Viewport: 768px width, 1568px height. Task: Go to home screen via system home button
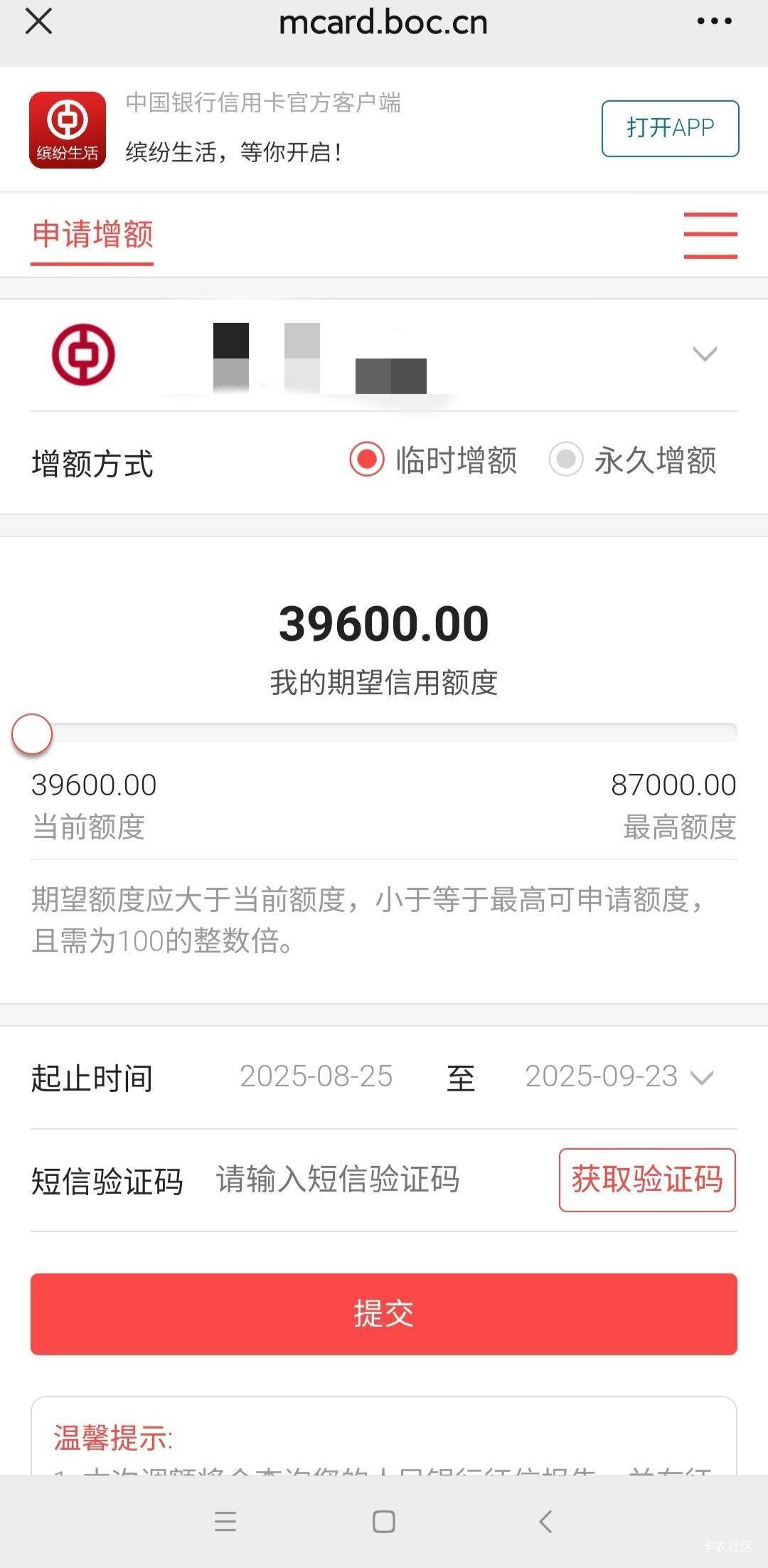tap(384, 1521)
